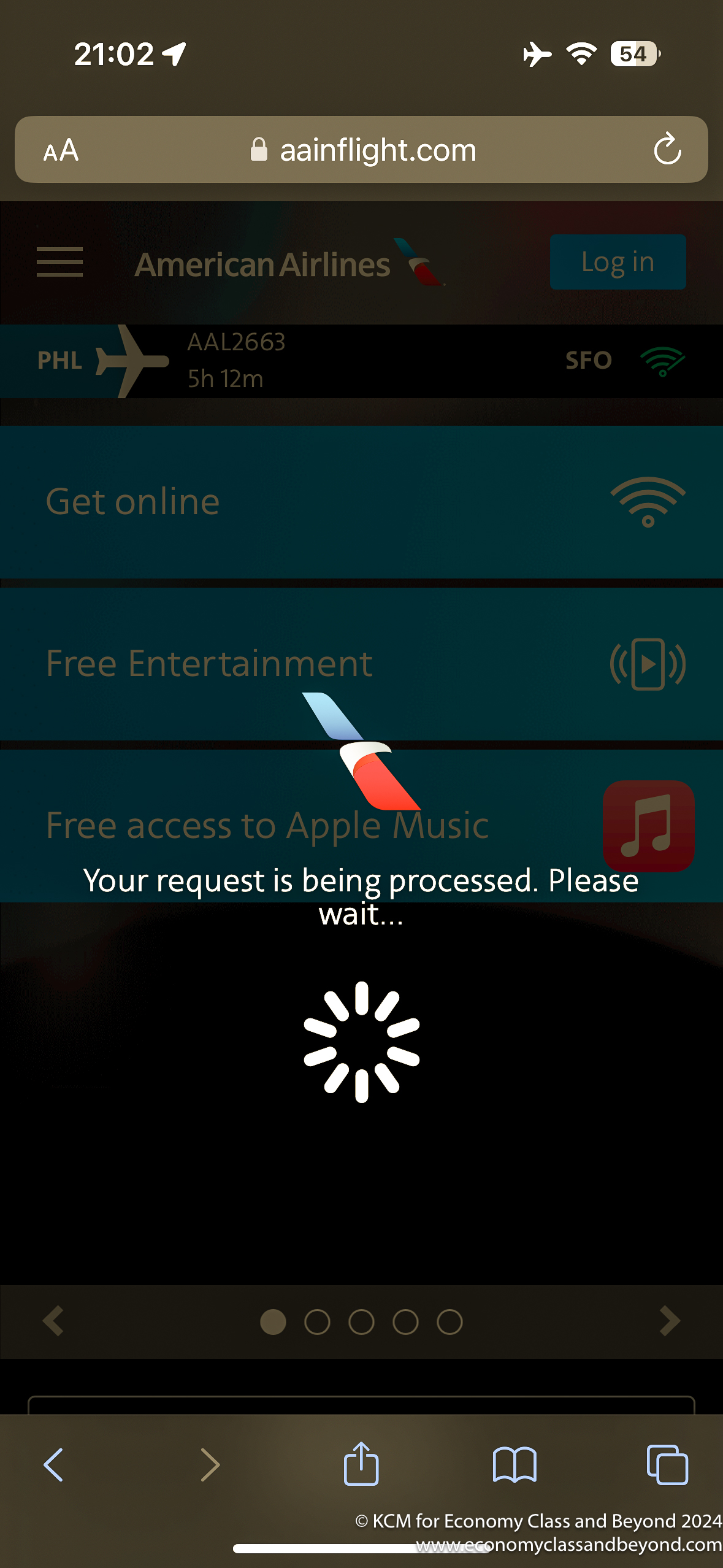Open Free Entertainment section
Image resolution: width=723 pixels, height=1568 pixels.
(x=361, y=664)
